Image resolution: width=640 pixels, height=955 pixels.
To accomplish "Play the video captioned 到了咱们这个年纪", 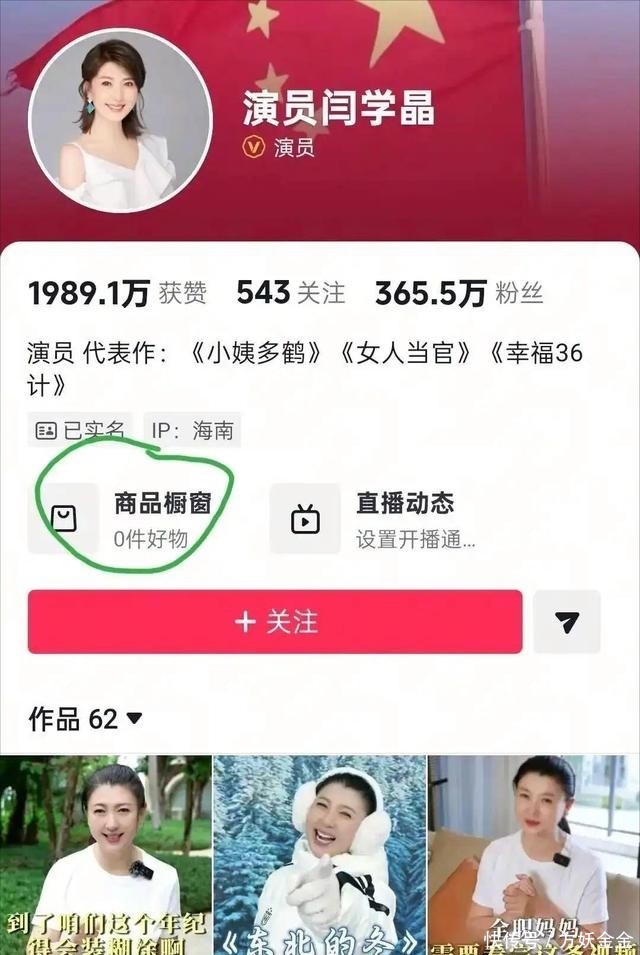I will pos(105,855).
